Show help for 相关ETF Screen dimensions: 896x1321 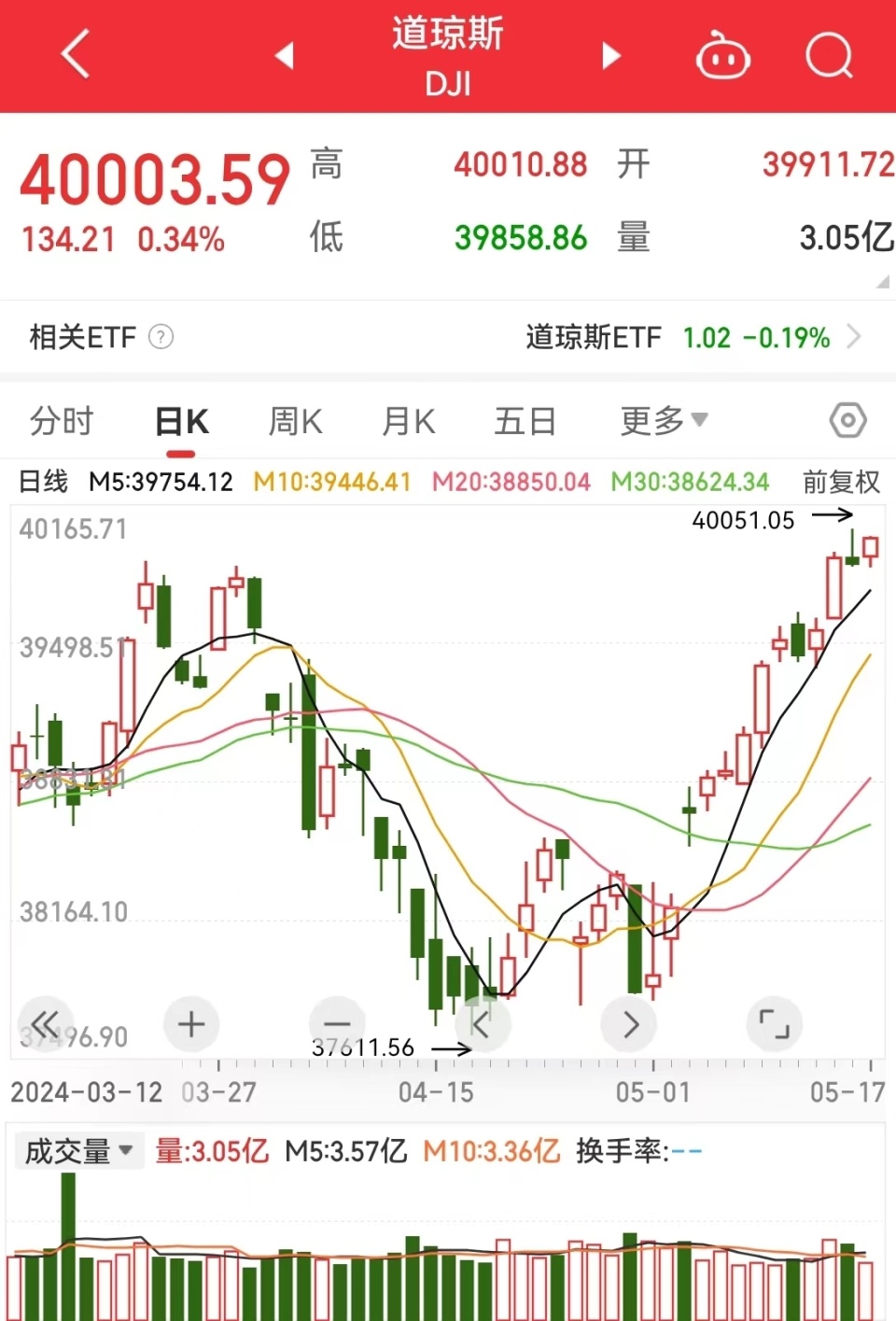[161, 337]
